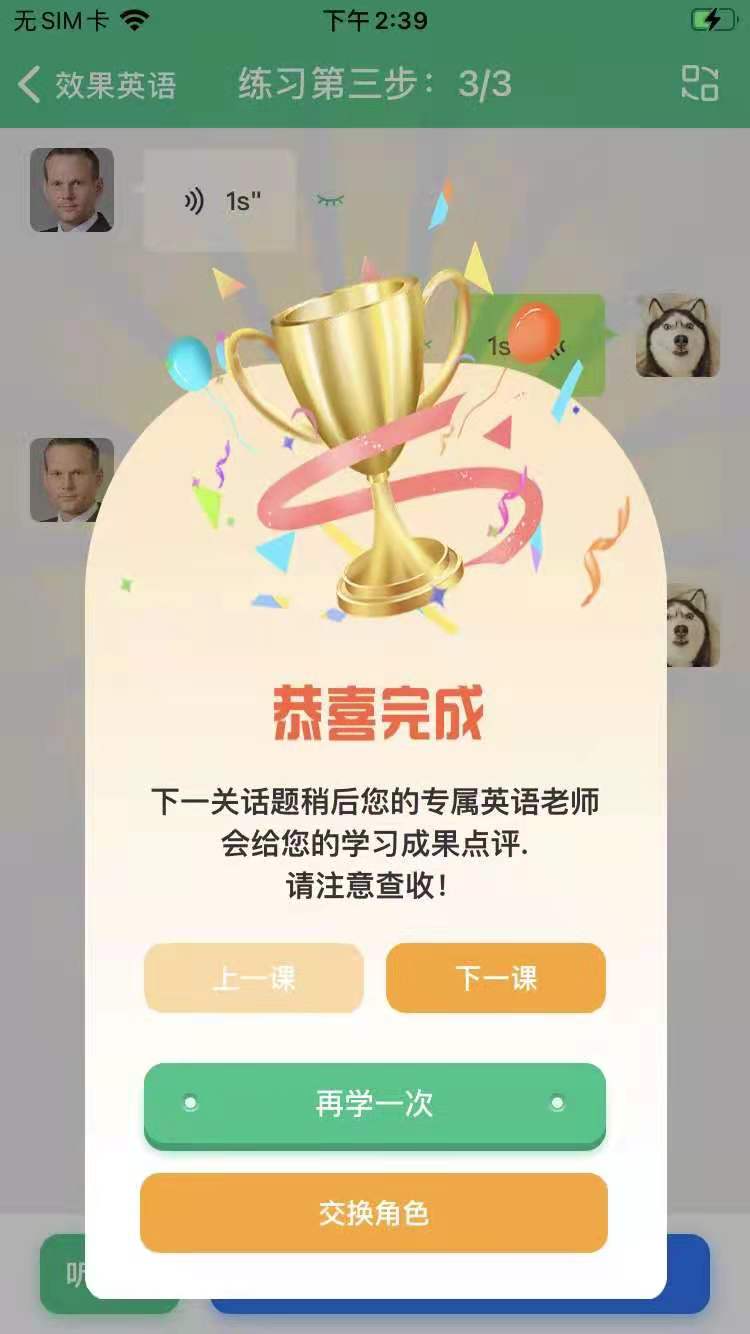Play the teacher's 1s'' voice message
The height and width of the screenshot is (1334, 750).
tap(215, 200)
